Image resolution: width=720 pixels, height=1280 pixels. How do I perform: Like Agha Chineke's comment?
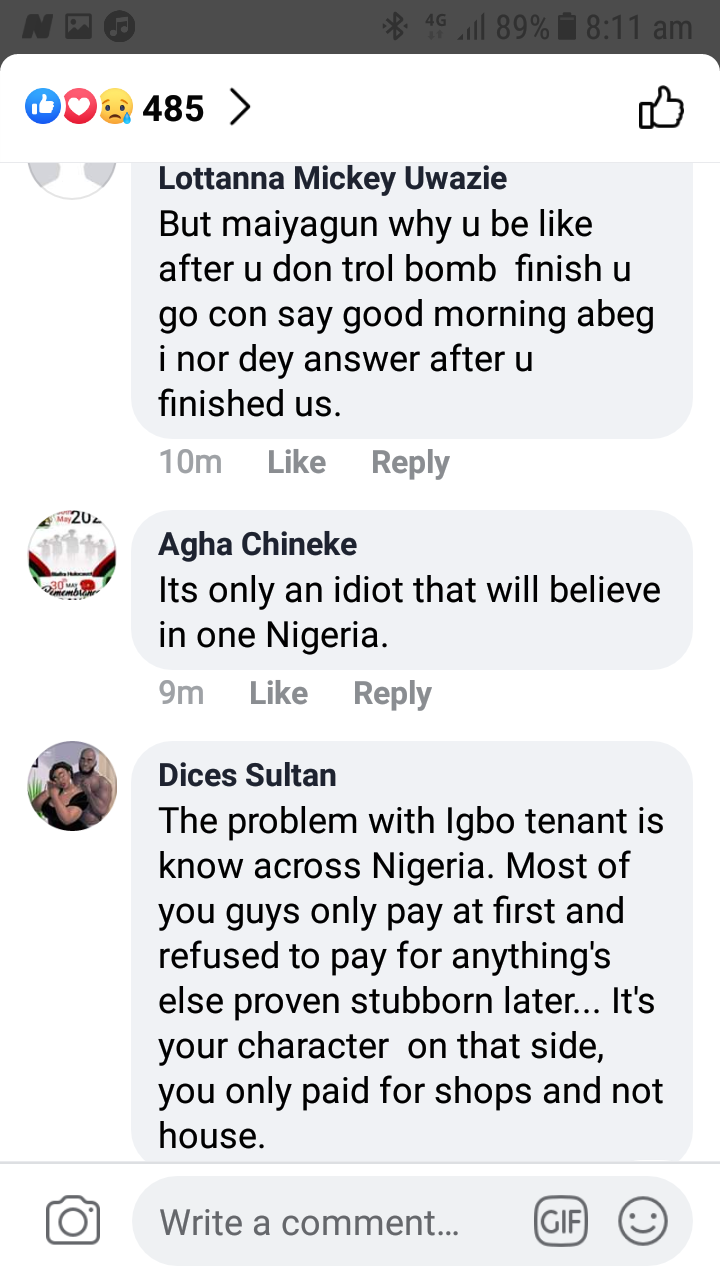coord(278,693)
